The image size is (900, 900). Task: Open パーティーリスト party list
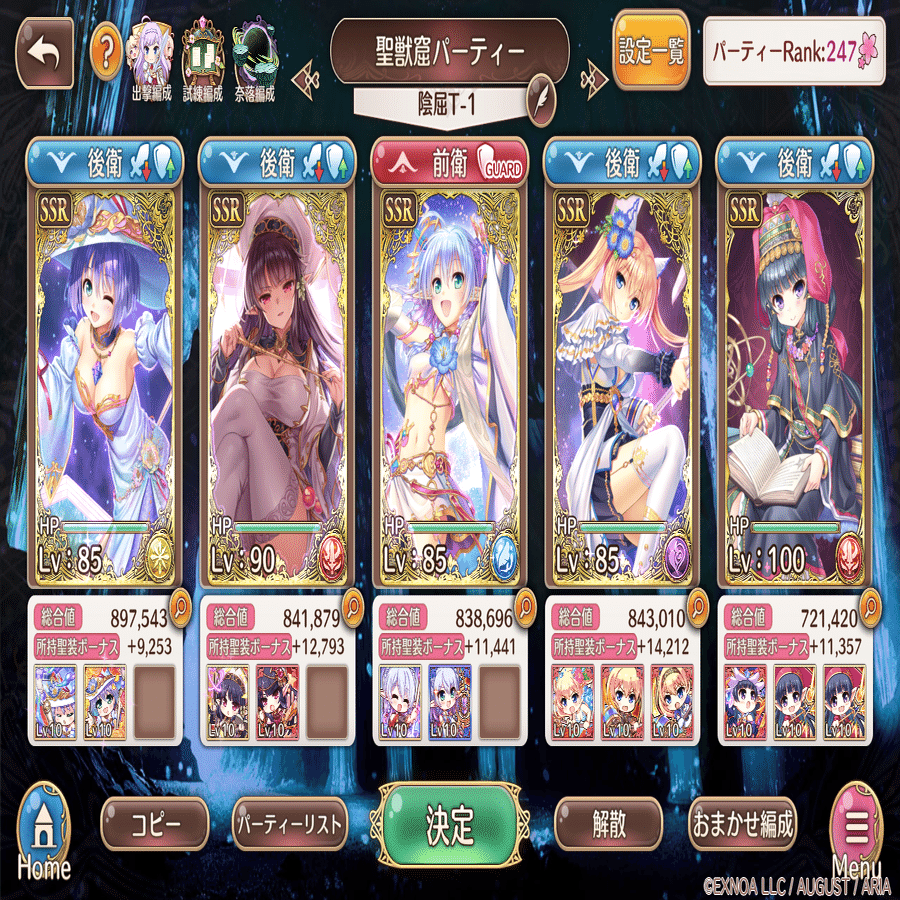[290, 825]
